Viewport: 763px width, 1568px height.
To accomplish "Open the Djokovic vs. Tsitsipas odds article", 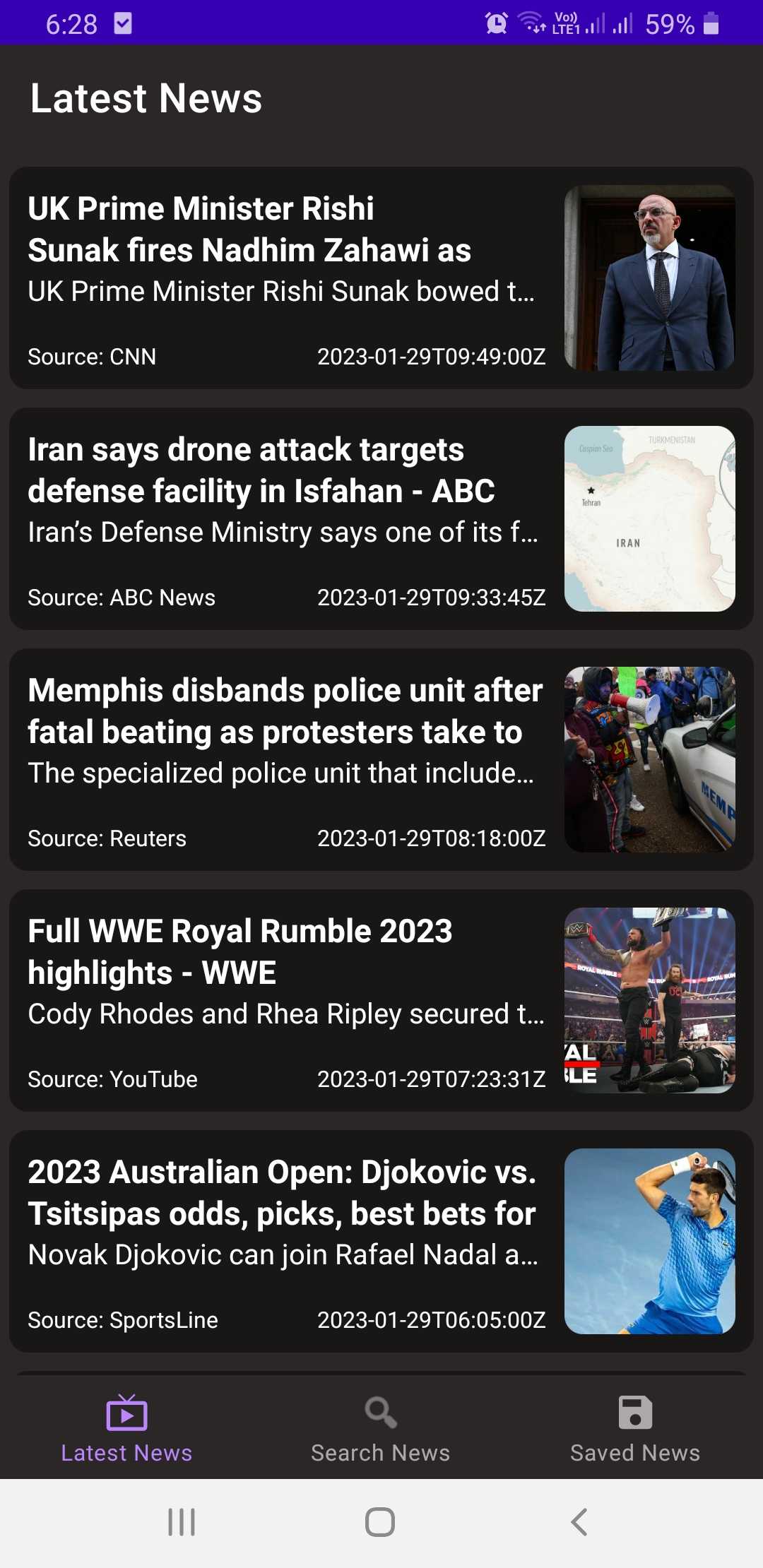I will 283,1213.
